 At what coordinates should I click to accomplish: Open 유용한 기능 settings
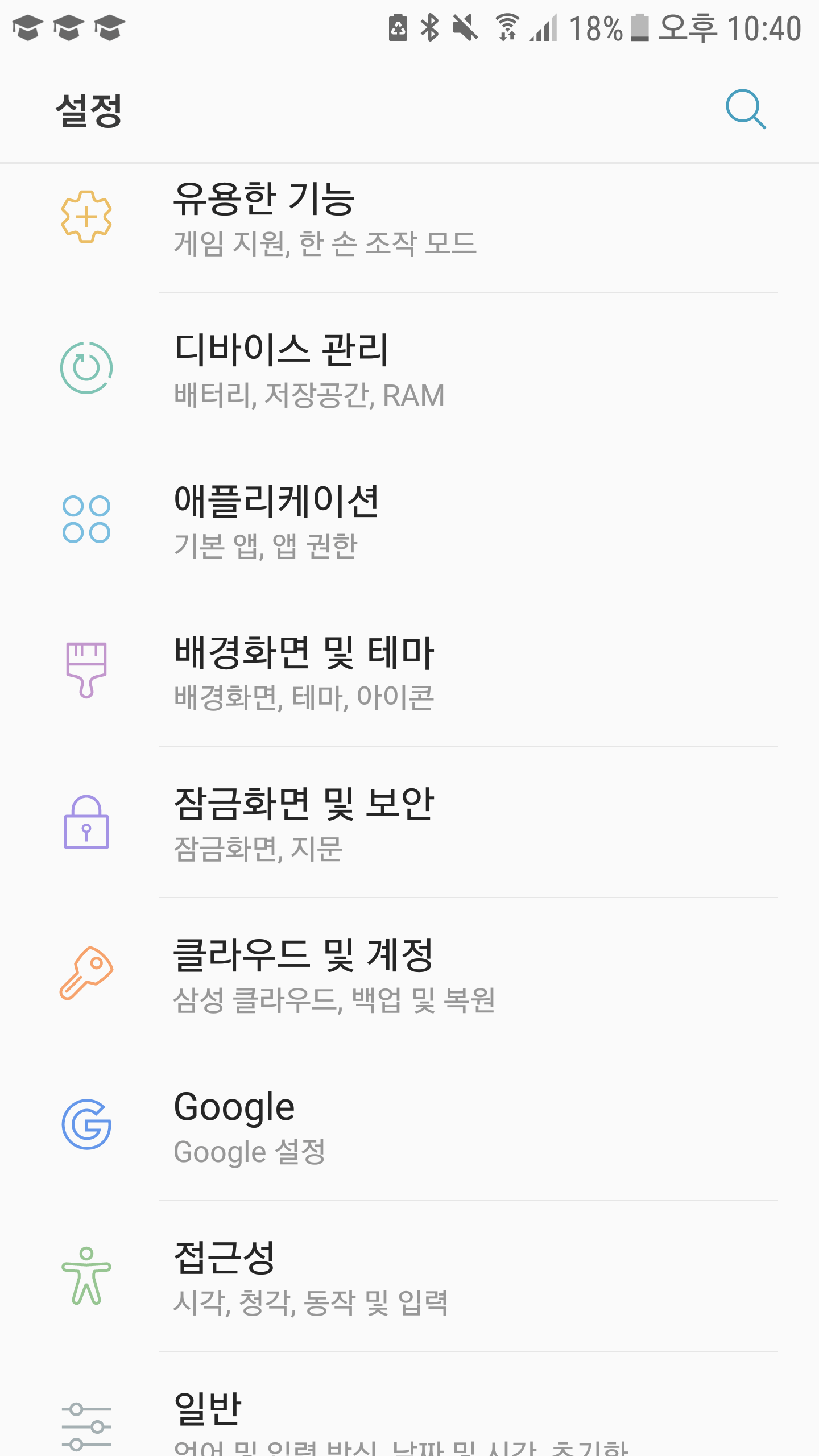click(x=409, y=218)
